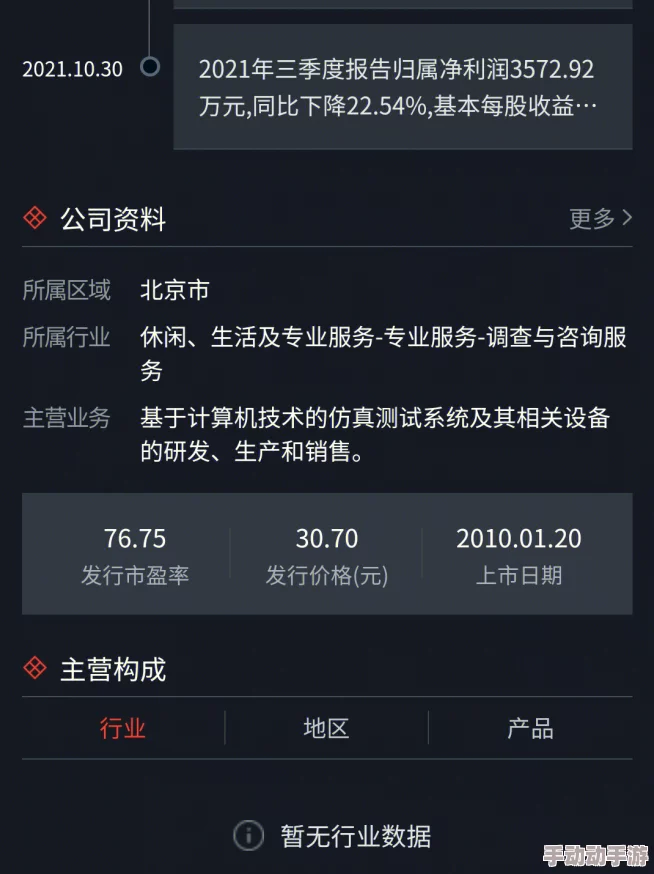Select the 产品 tab
The height and width of the screenshot is (874, 654).
(x=530, y=728)
